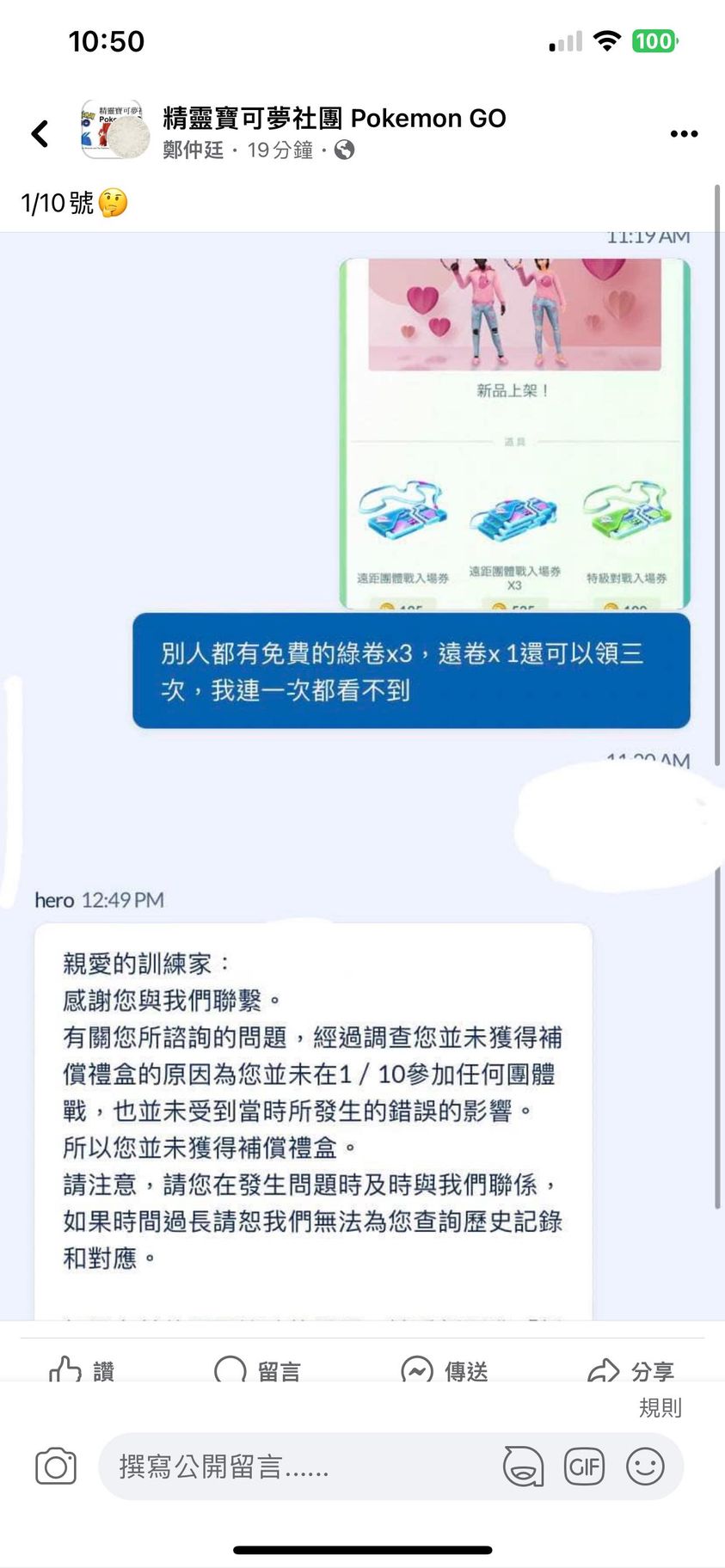This screenshot has width=725, height=1568.
Task: Open the 精靈寶可夢社團 Pokemon GO group page
Action: (x=334, y=118)
